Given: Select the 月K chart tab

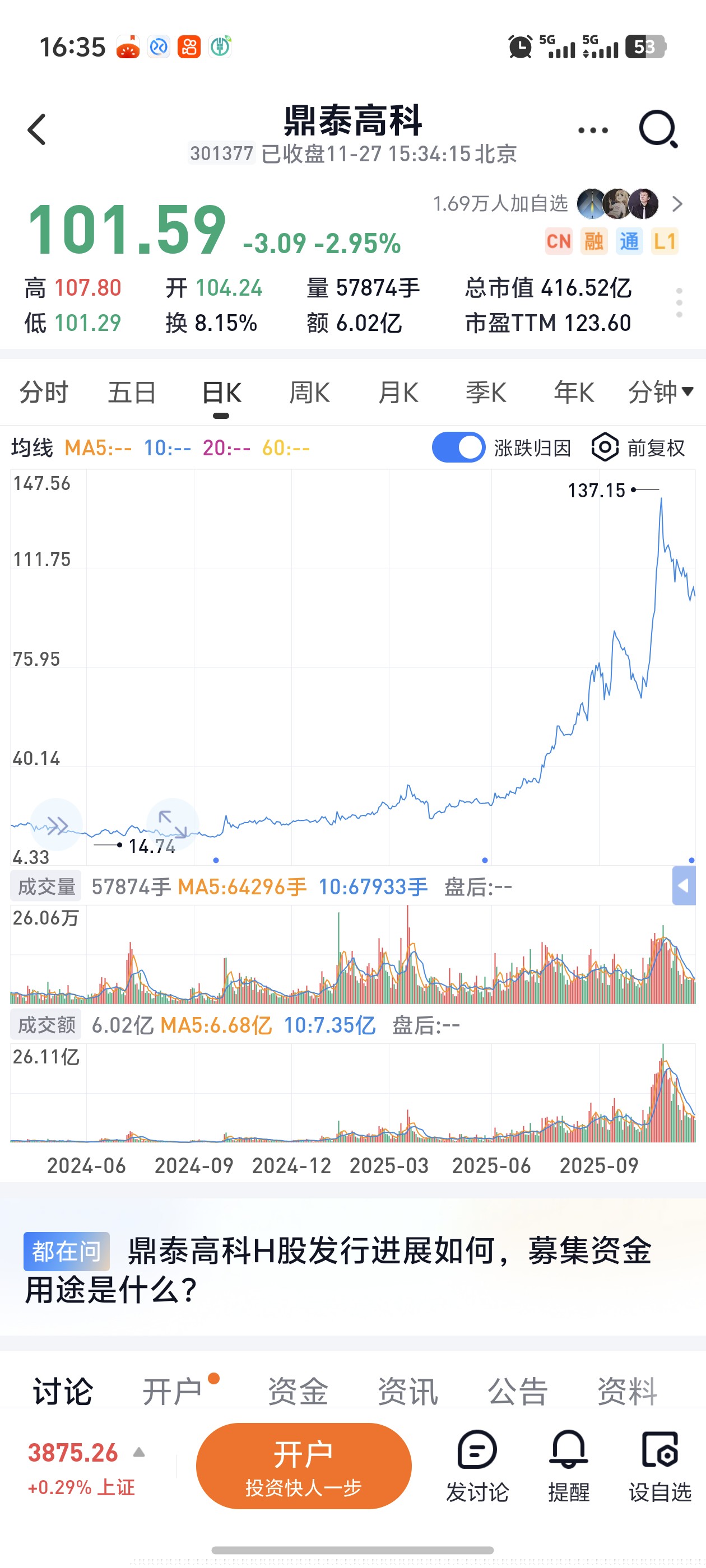Looking at the screenshot, I should pyautogui.click(x=398, y=393).
